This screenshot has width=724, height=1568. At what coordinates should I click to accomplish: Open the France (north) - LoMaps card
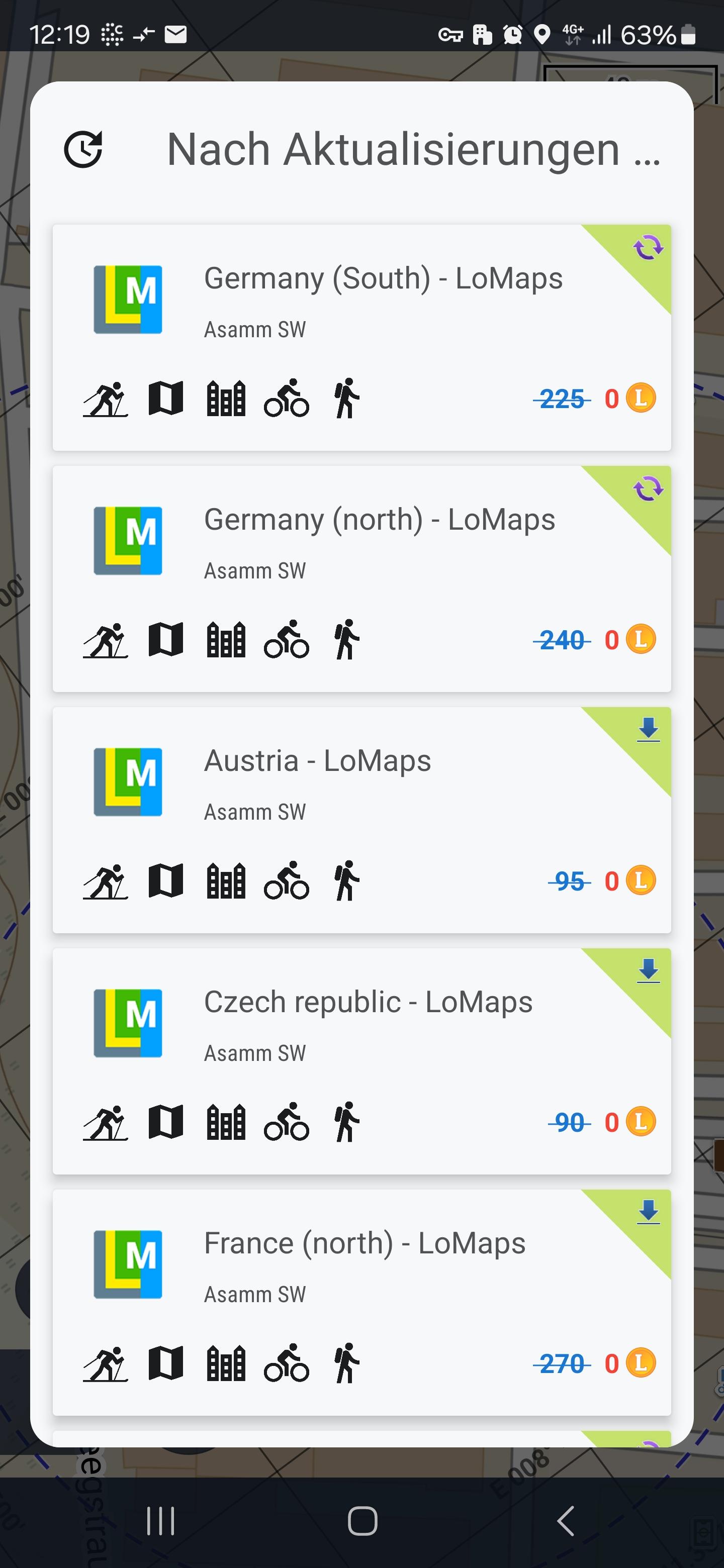361,1302
